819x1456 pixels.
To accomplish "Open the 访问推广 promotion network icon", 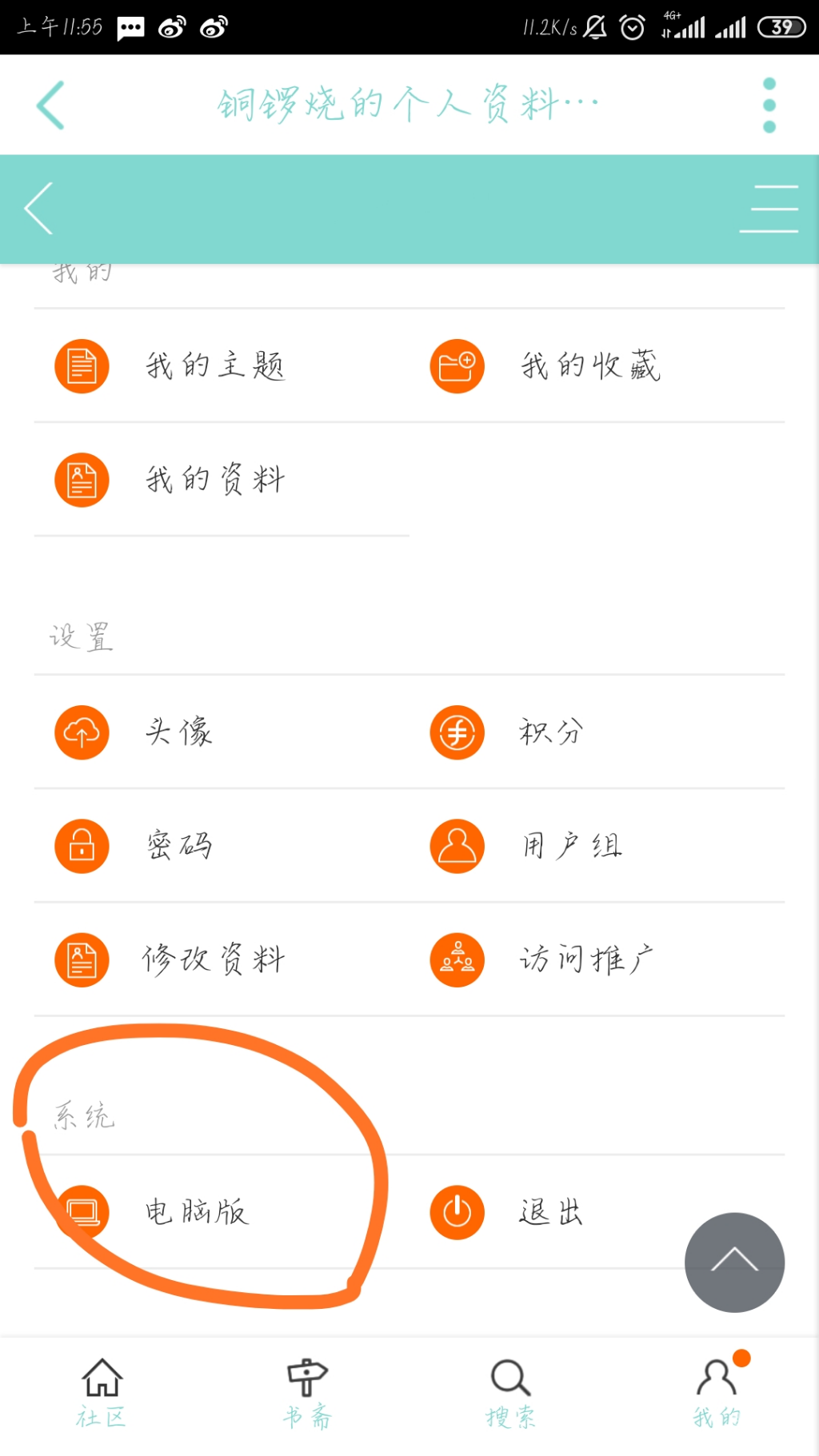I will (457, 959).
